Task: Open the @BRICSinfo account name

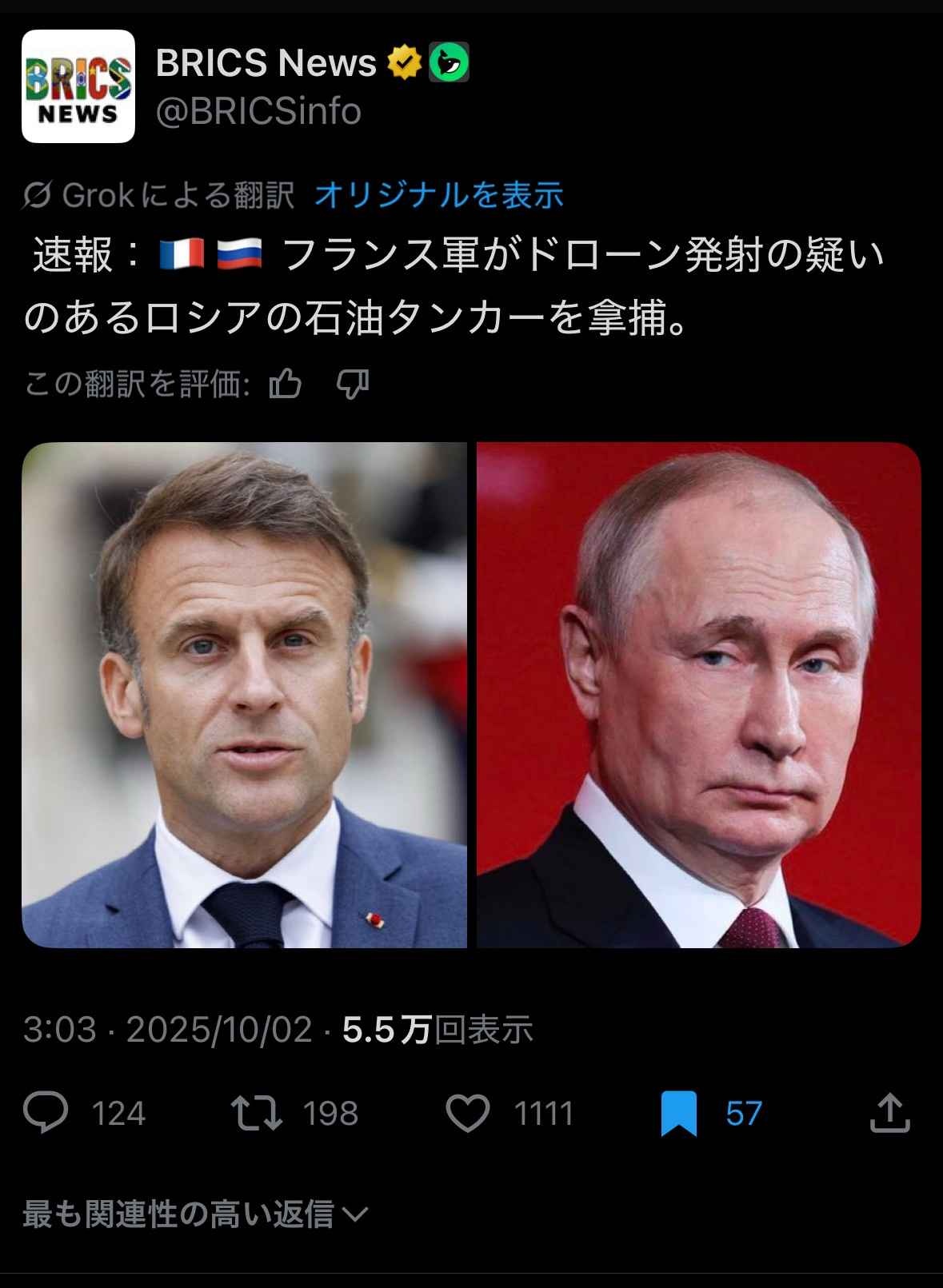Action: click(258, 111)
